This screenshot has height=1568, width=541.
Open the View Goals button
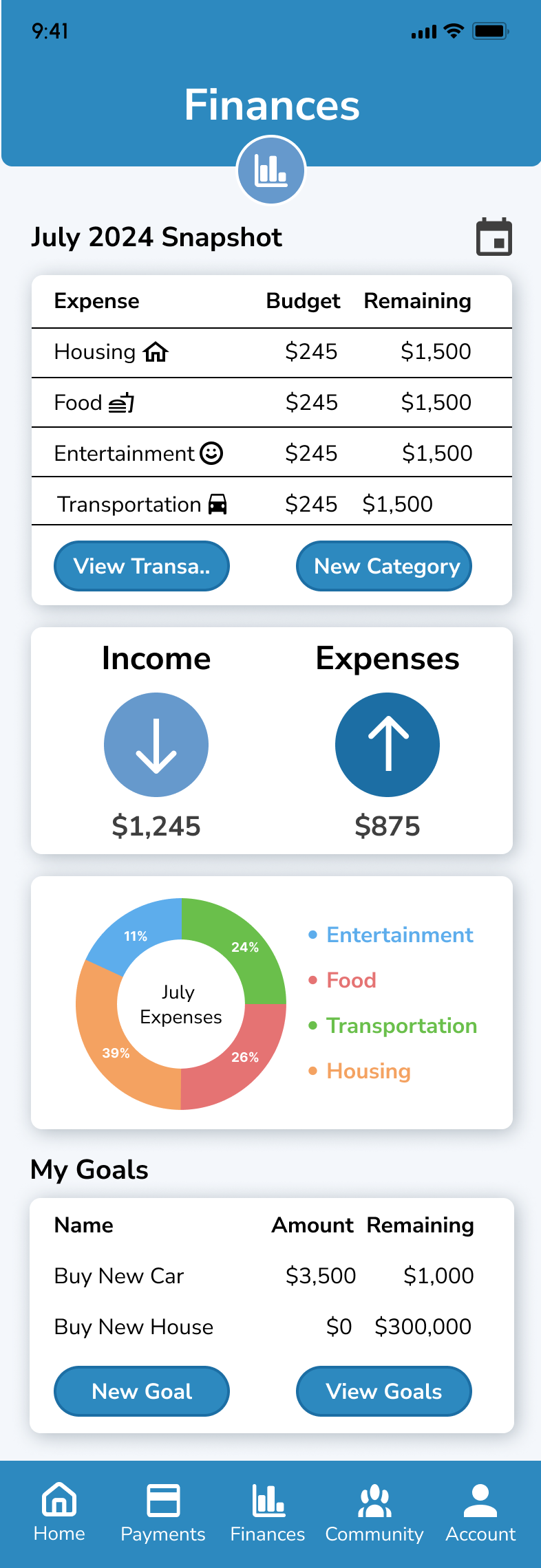coord(384,1391)
